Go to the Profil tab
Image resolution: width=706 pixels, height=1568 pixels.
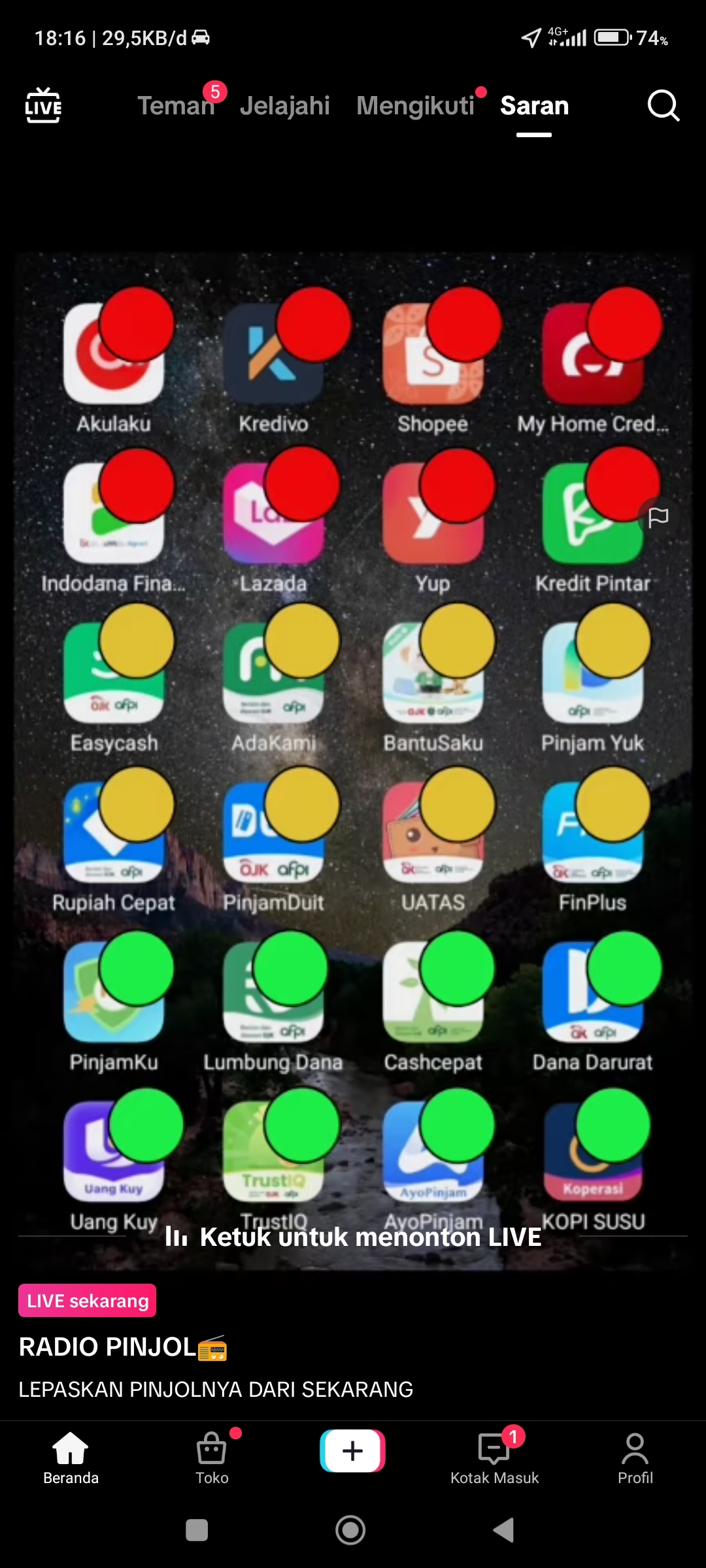pos(635,1458)
